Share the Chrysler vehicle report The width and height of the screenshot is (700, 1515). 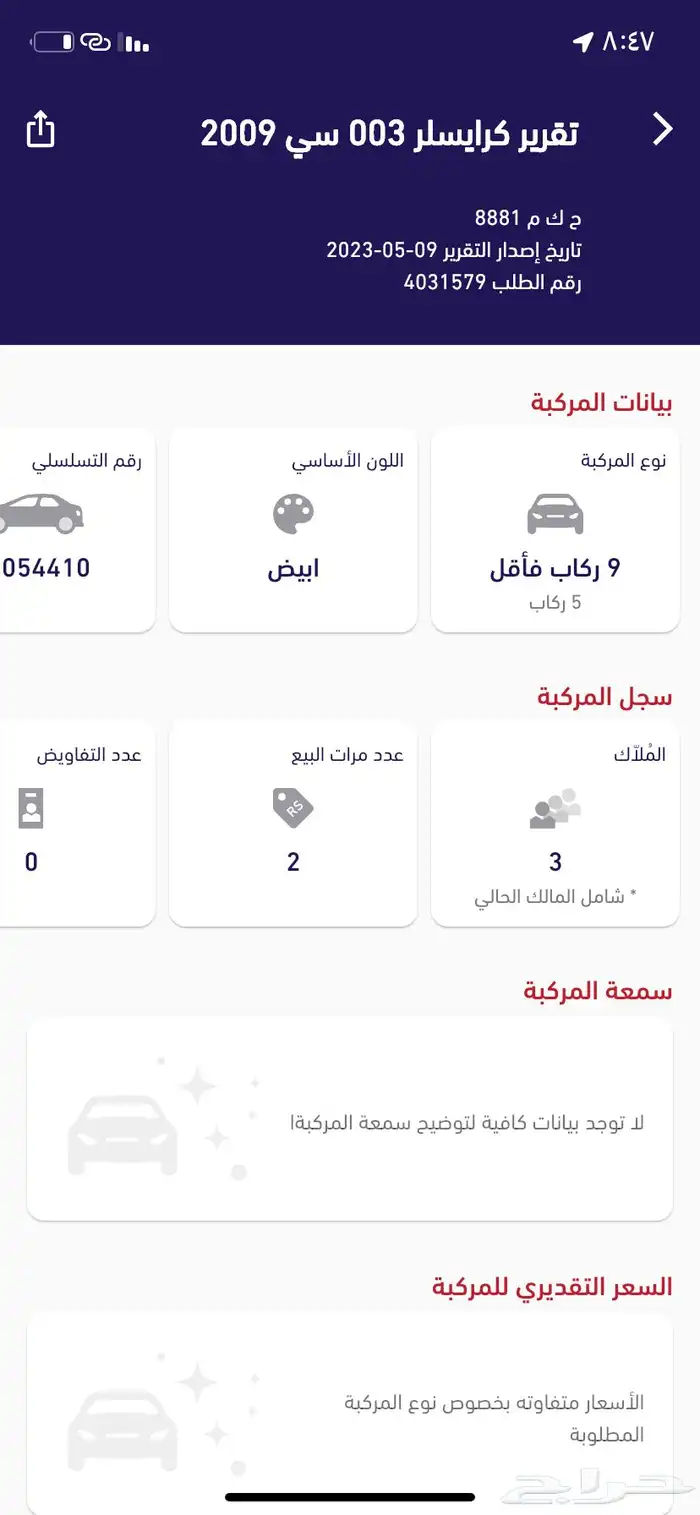click(x=40, y=130)
